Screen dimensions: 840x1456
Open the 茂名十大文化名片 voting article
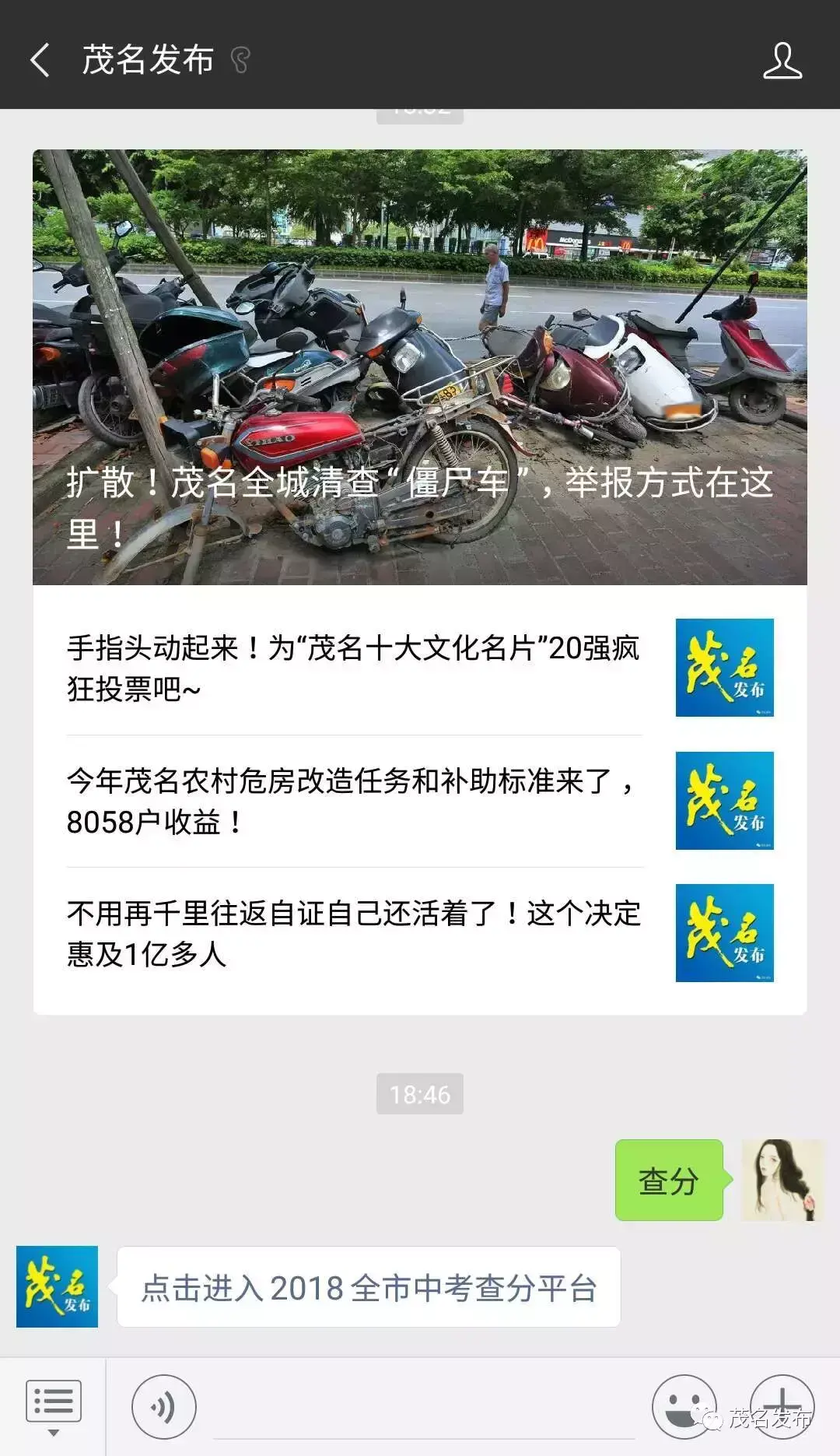coord(354,668)
